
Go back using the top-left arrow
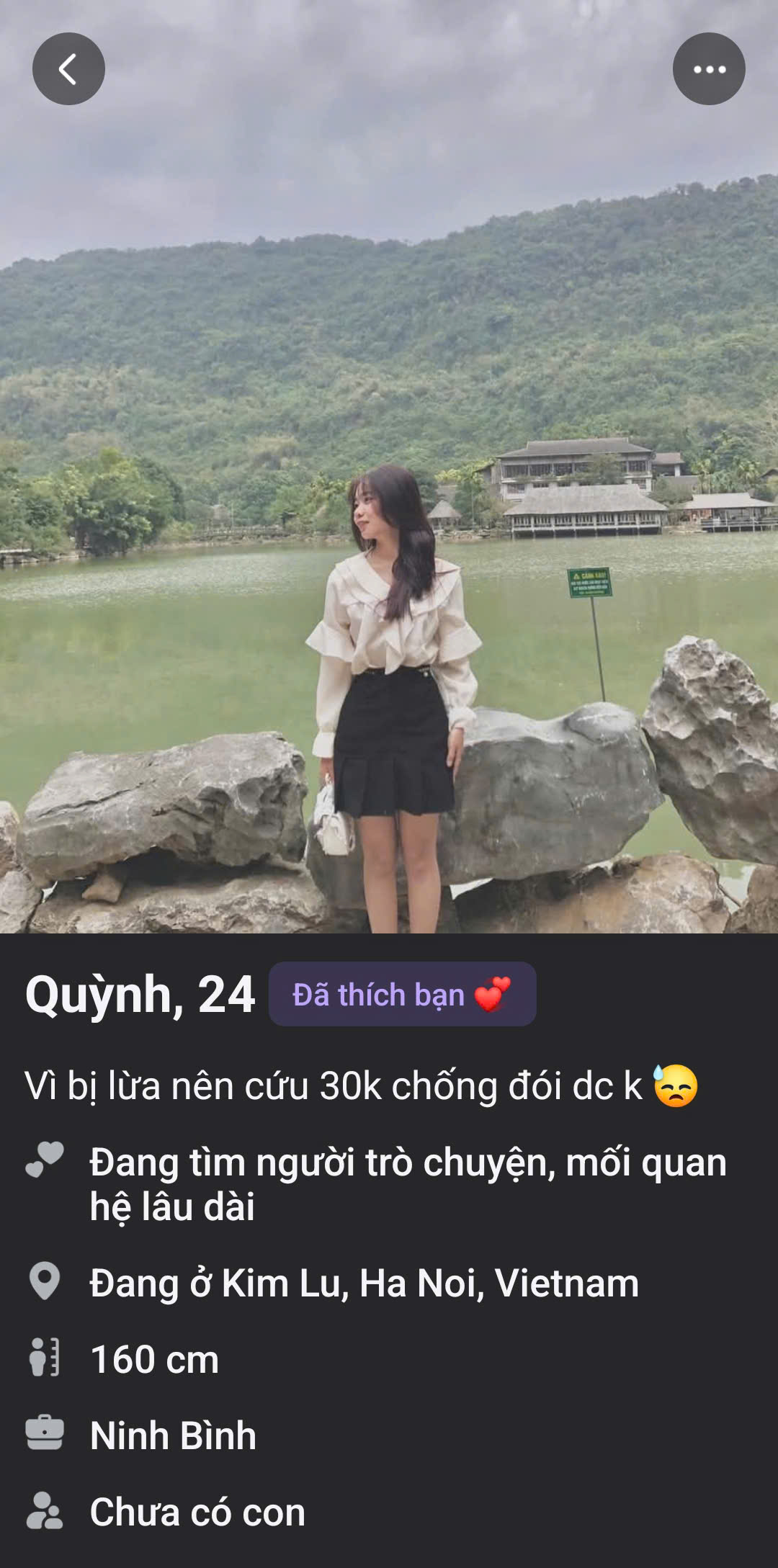click(x=68, y=69)
